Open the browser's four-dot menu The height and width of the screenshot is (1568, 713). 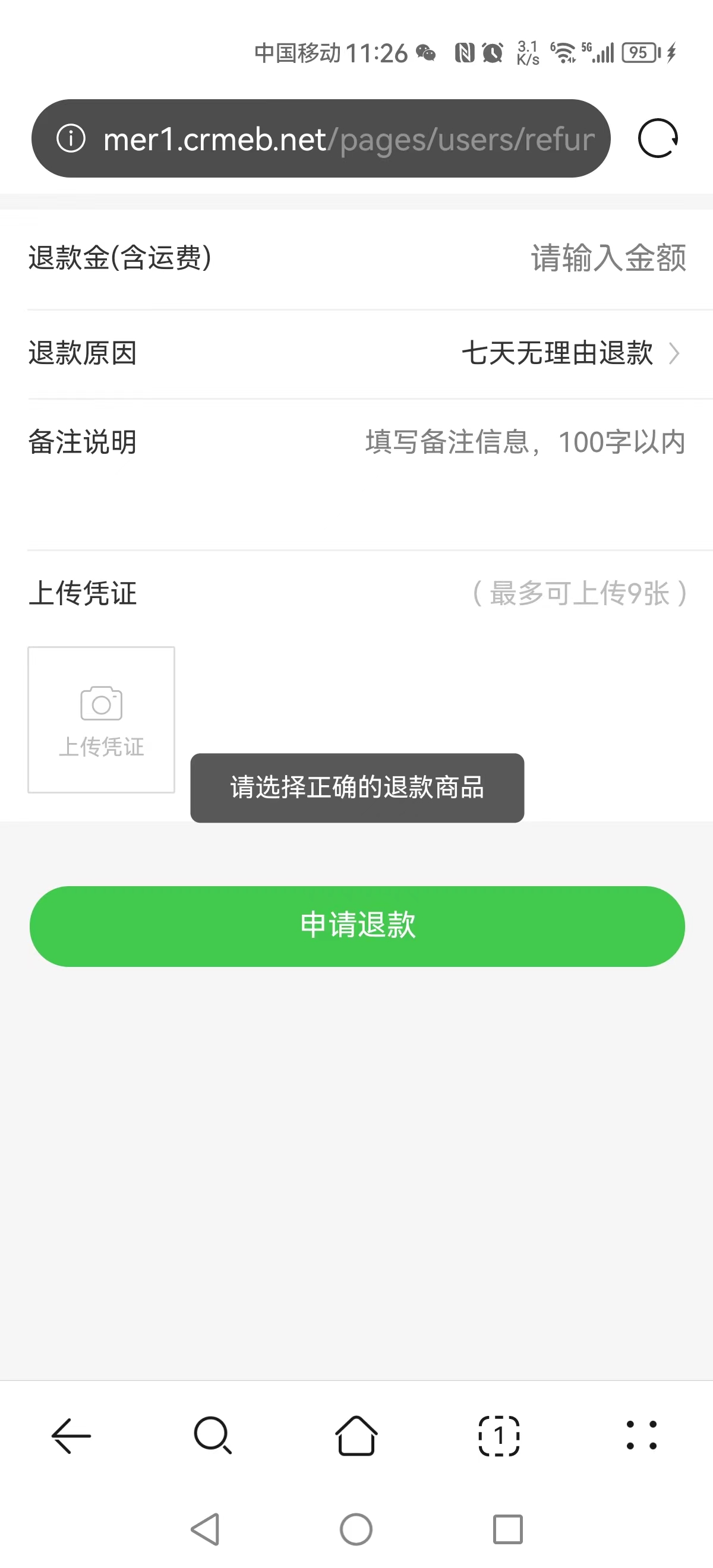click(x=642, y=1436)
